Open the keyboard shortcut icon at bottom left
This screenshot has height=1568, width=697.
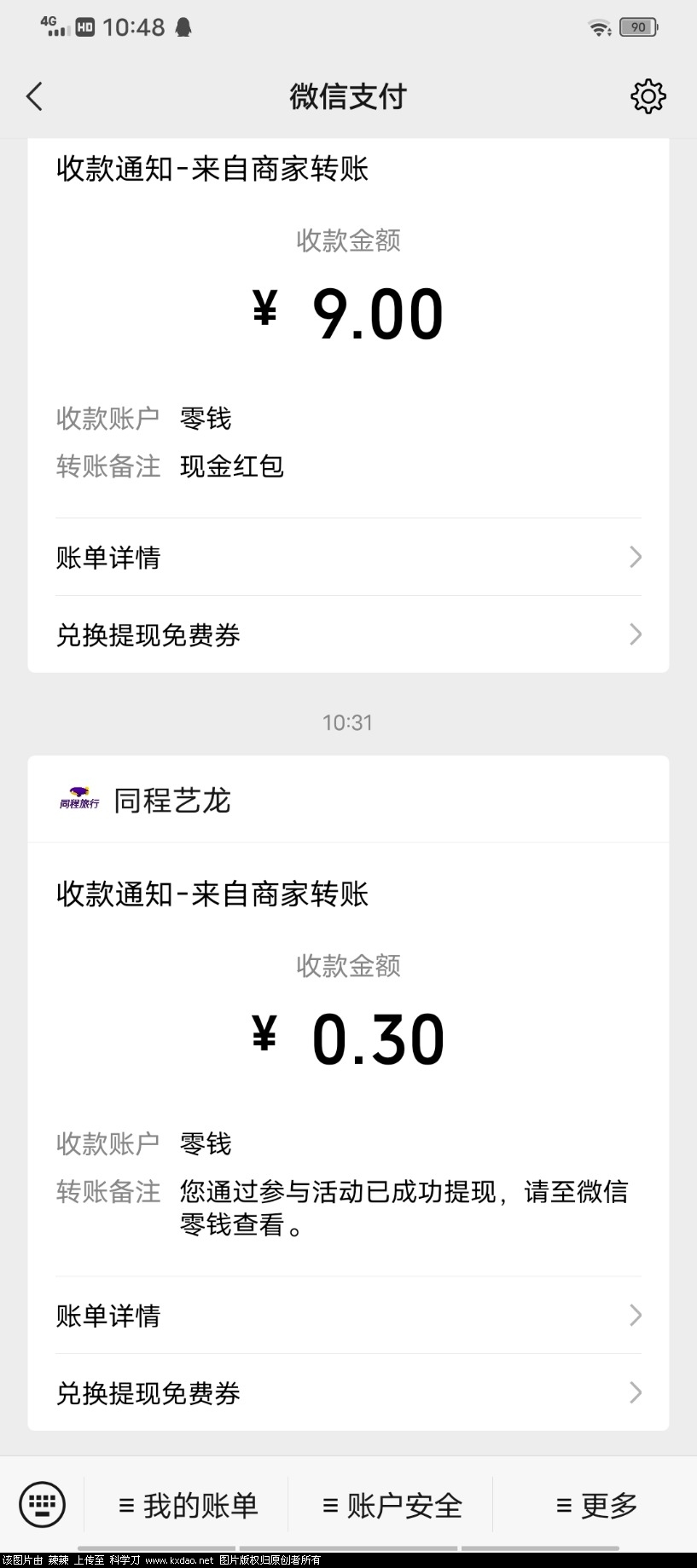(x=42, y=1506)
